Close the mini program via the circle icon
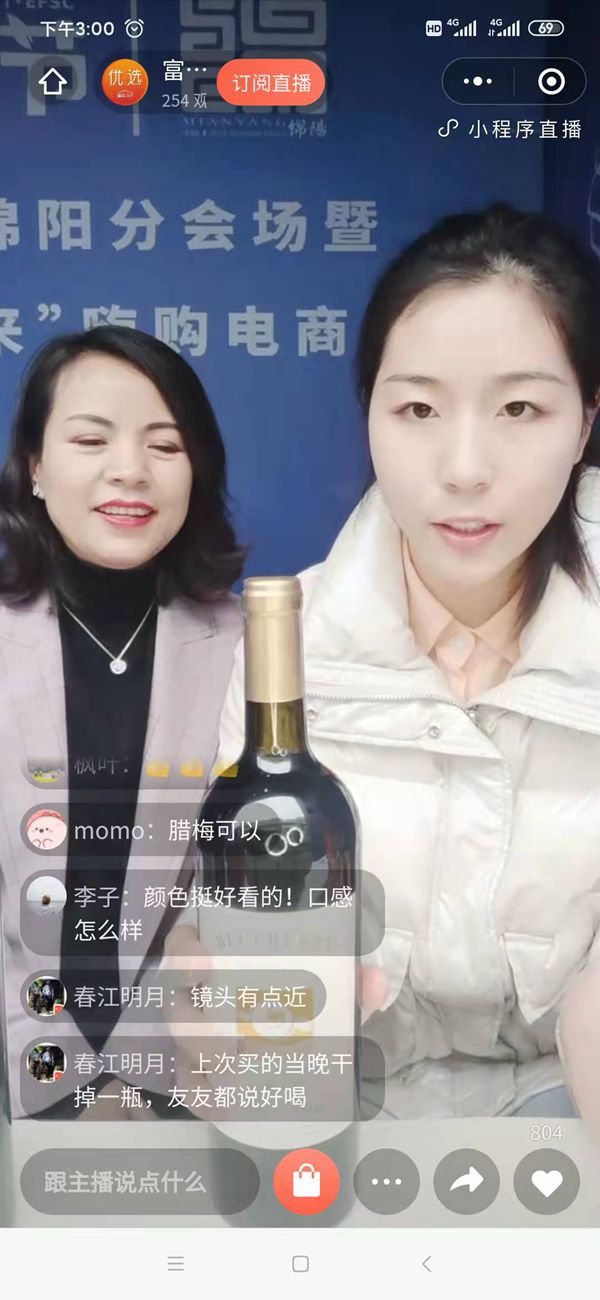This screenshot has height=1300, width=600. pos(551,82)
